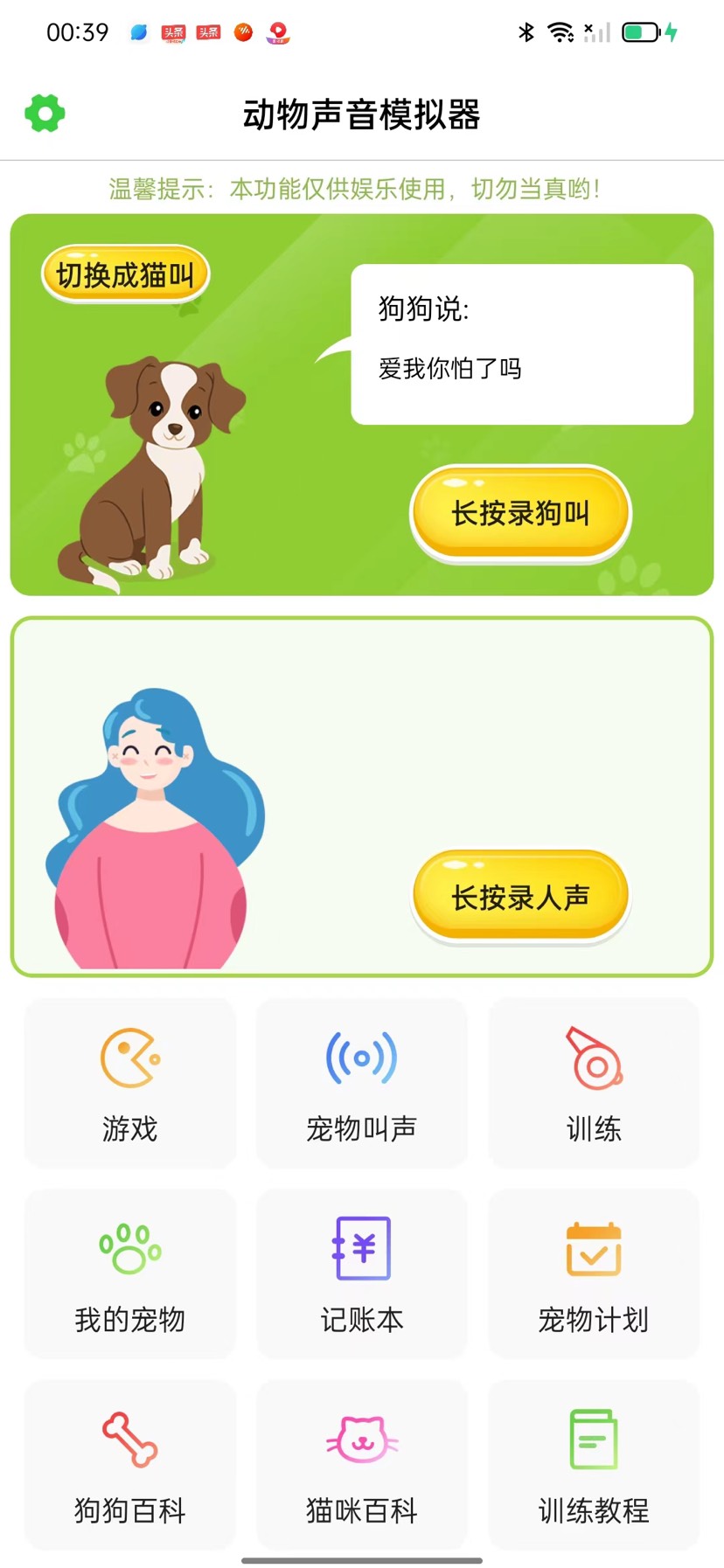View 我的宠物
The width and height of the screenshot is (724, 1568).
click(x=130, y=1274)
